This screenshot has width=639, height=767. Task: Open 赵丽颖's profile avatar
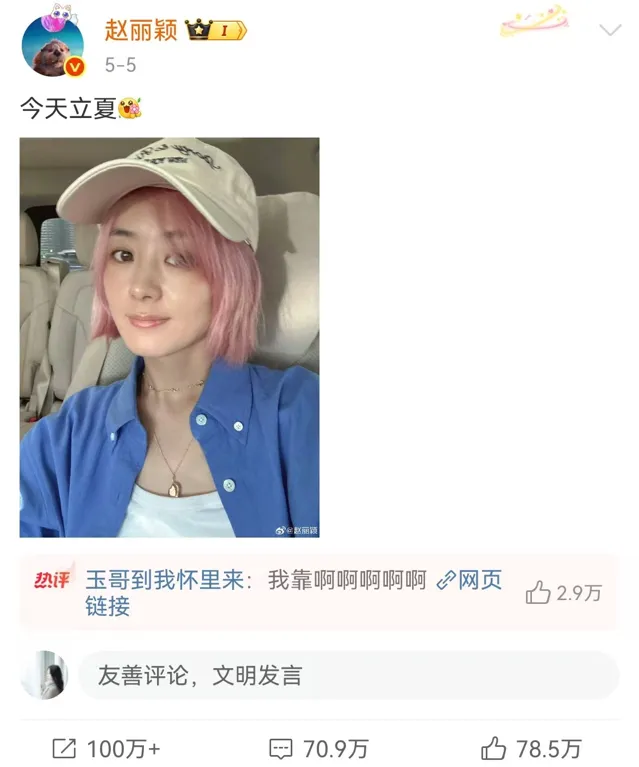52,45
